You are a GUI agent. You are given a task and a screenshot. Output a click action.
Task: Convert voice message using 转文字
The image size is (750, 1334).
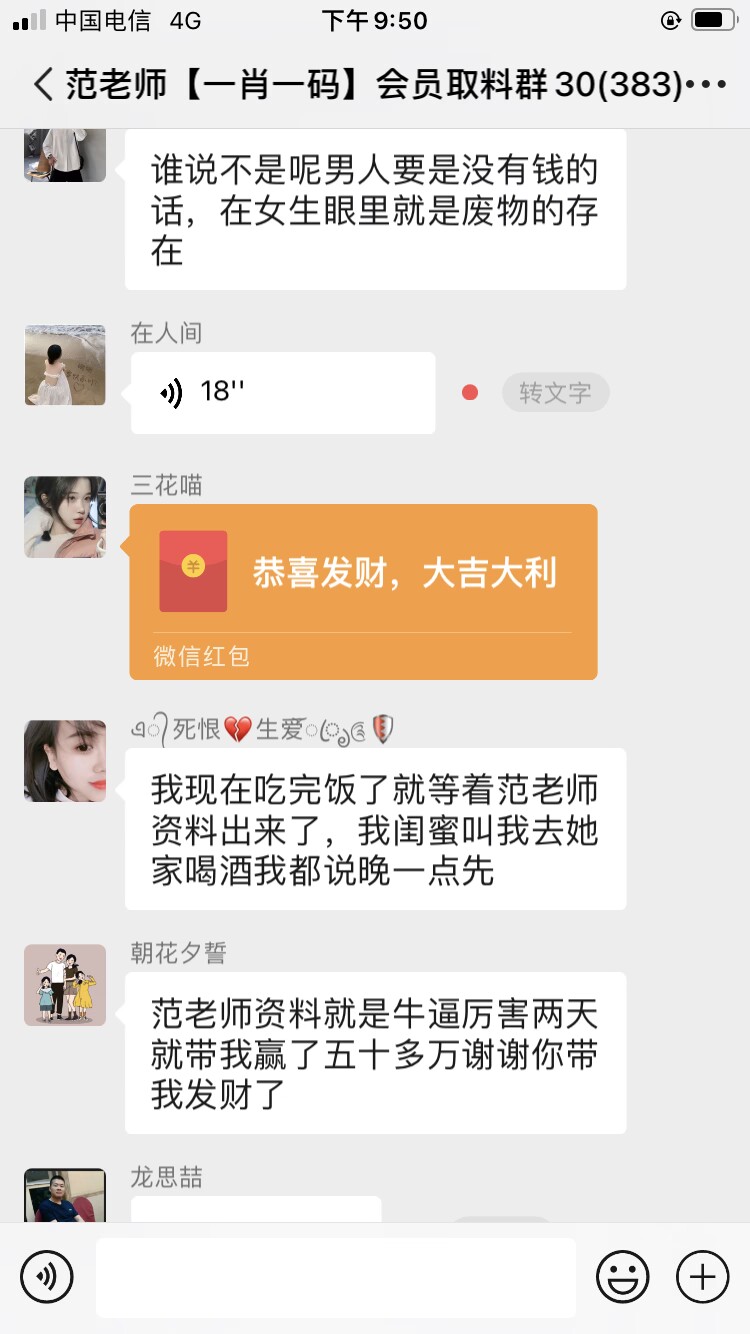pyautogui.click(x=555, y=393)
